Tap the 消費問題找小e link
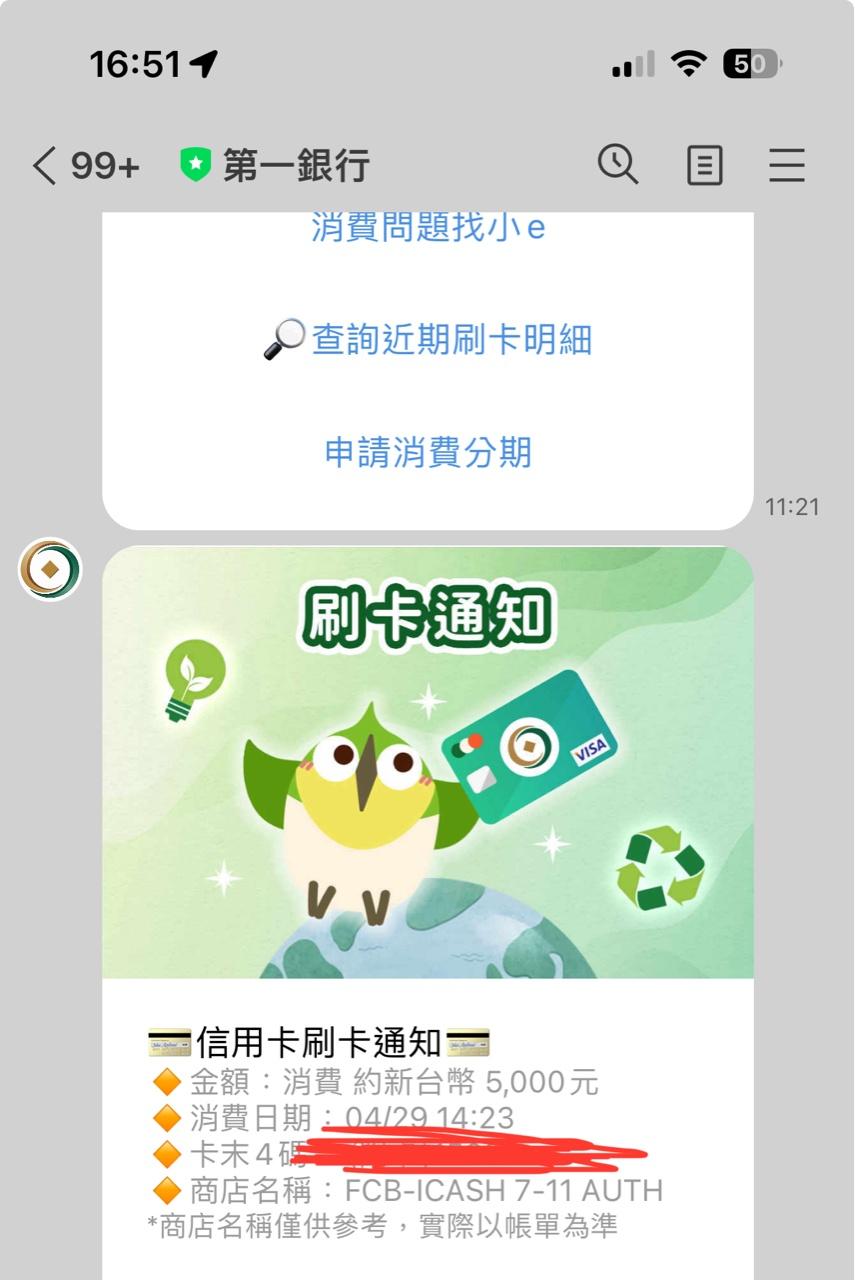 click(428, 229)
